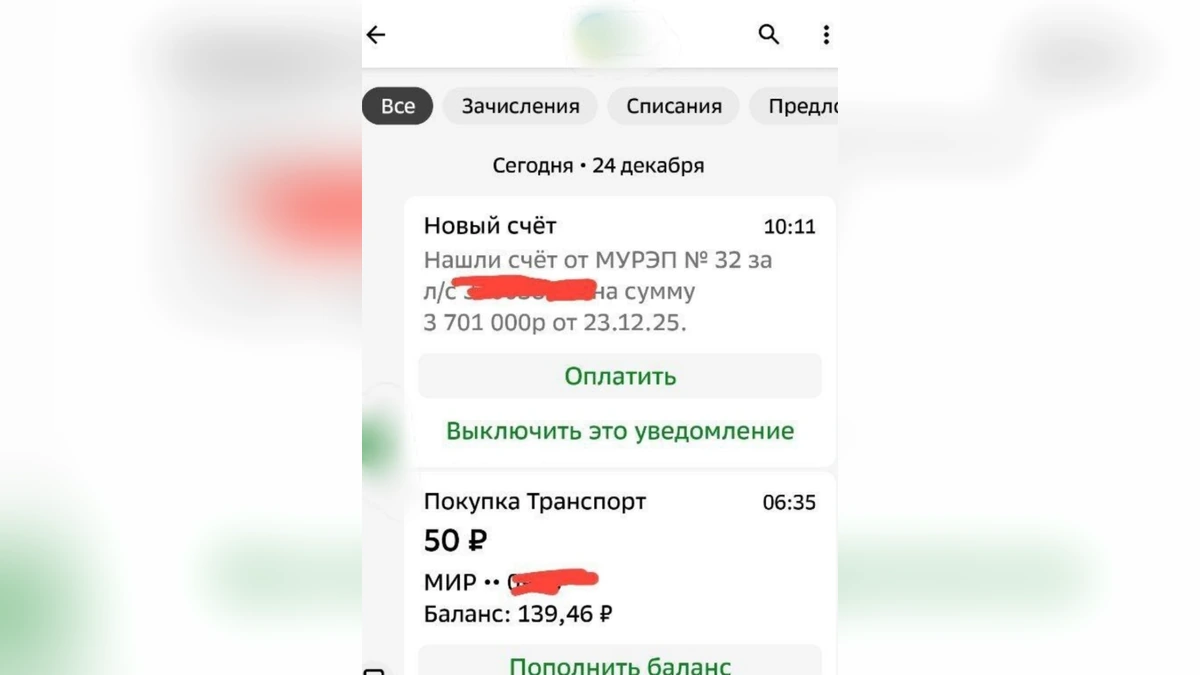Go back using the arrow icon

click(376, 35)
